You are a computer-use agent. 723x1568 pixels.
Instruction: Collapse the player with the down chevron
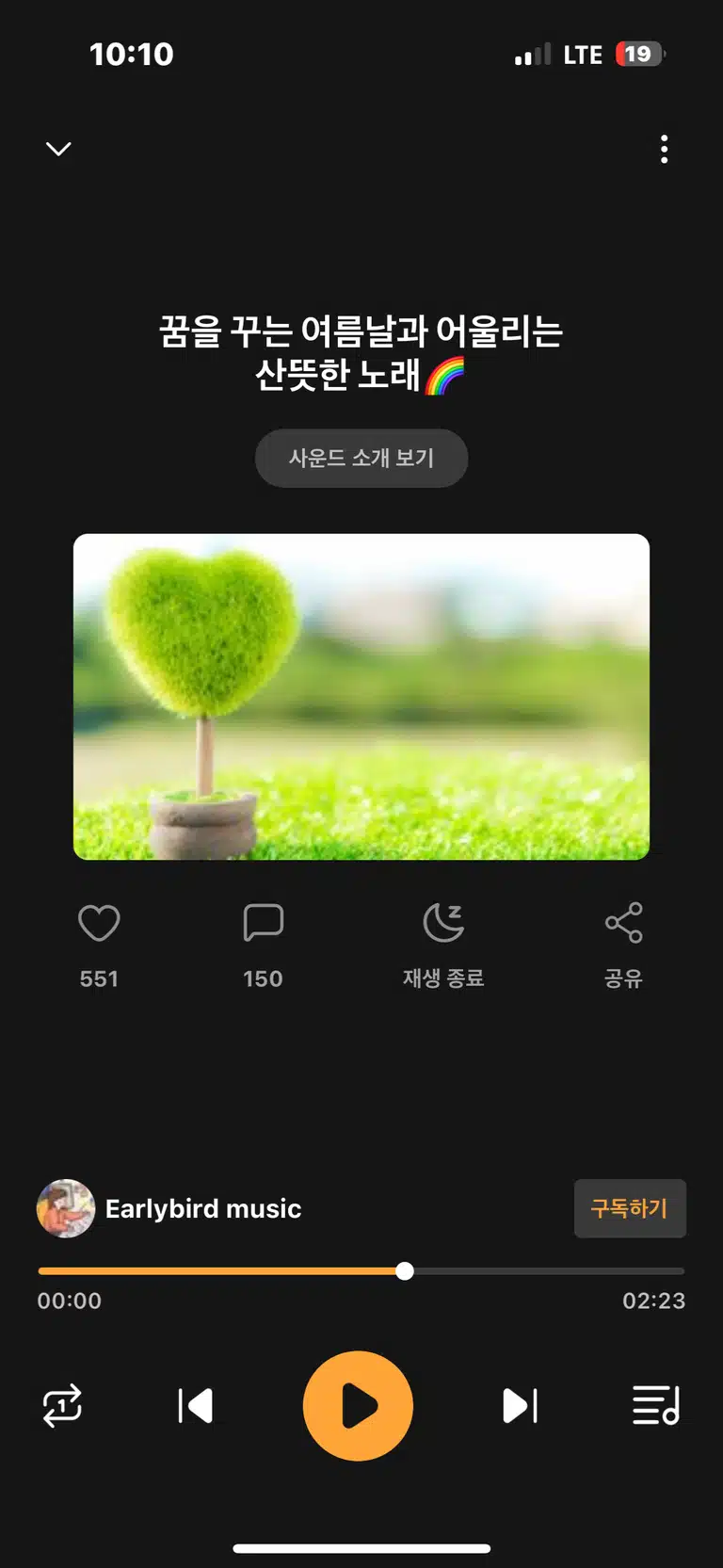(x=58, y=149)
